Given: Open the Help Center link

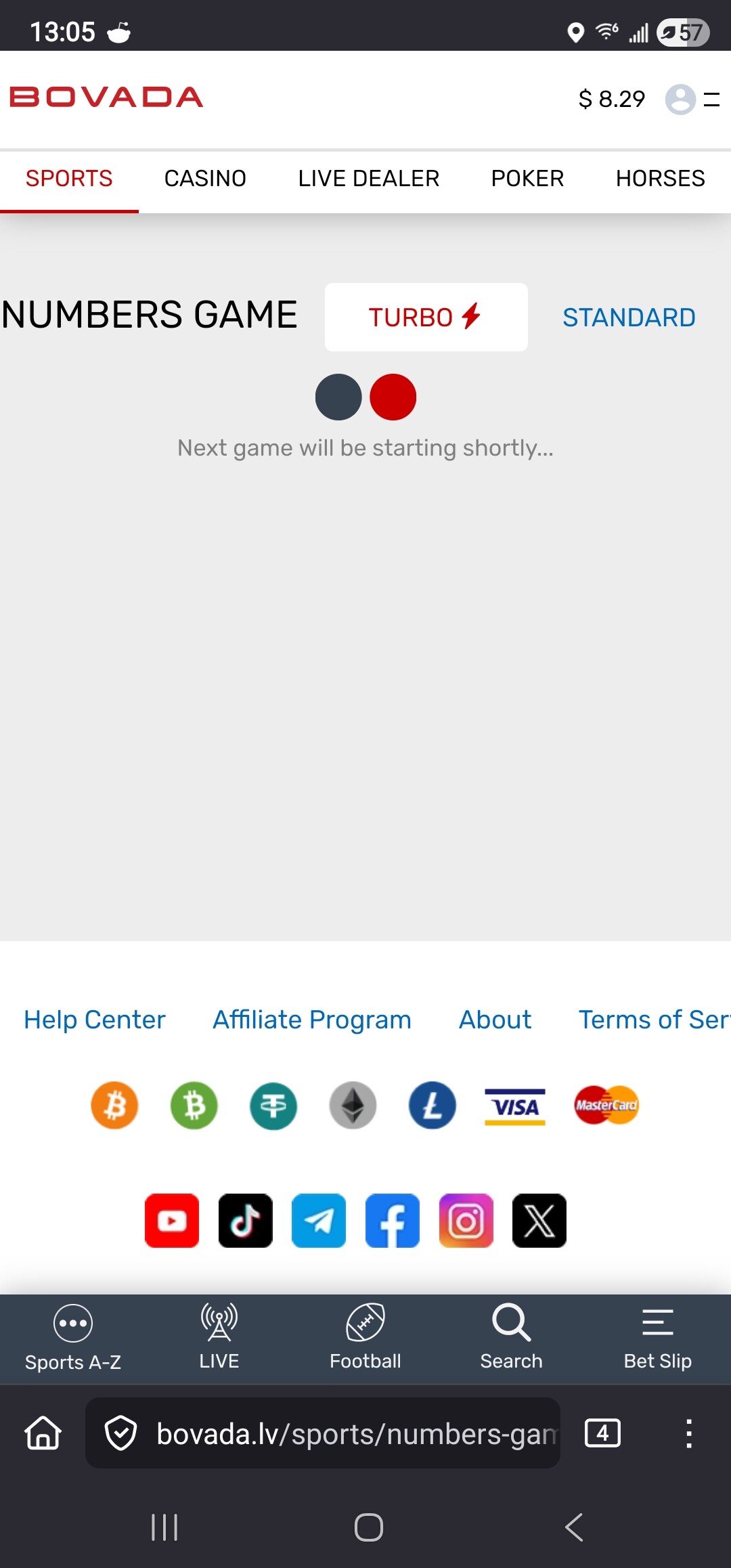Looking at the screenshot, I should pyautogui.click(x=95, y=1020).
